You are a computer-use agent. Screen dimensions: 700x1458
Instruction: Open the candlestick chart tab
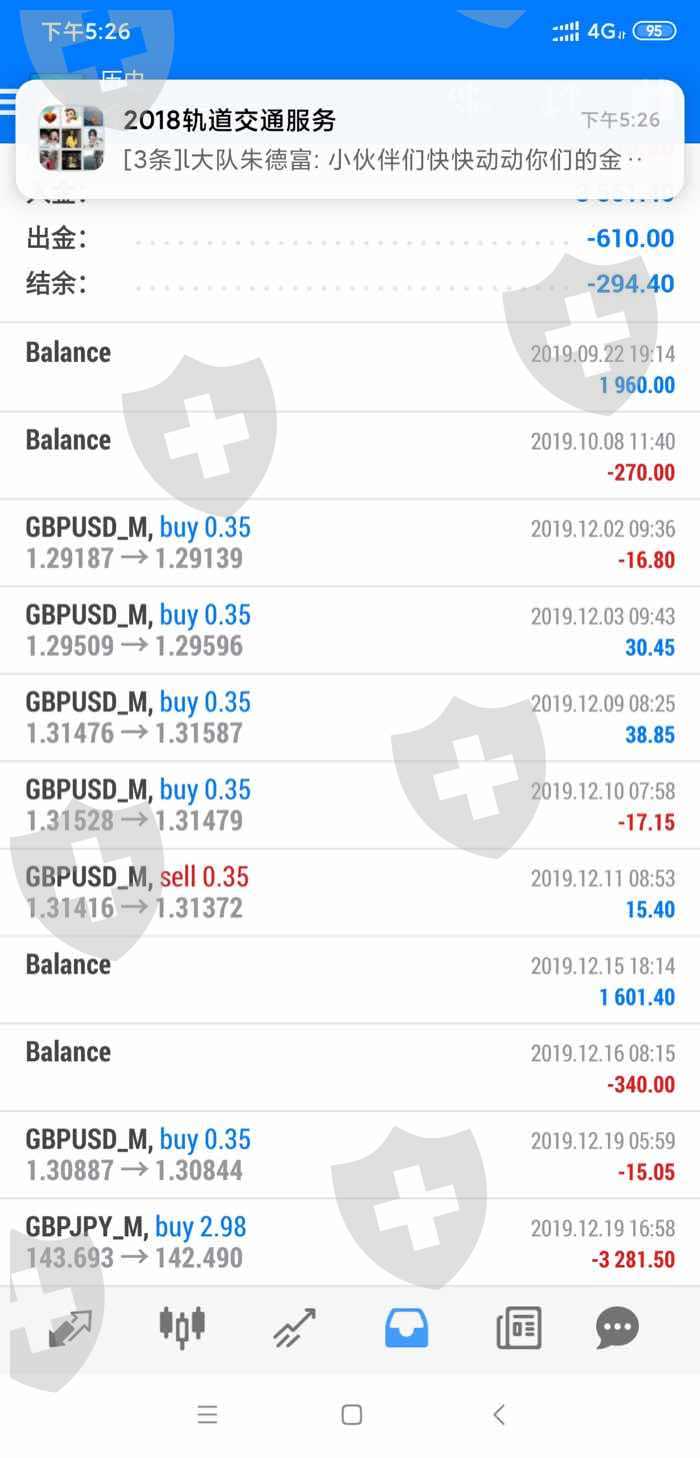(182, 1326)
